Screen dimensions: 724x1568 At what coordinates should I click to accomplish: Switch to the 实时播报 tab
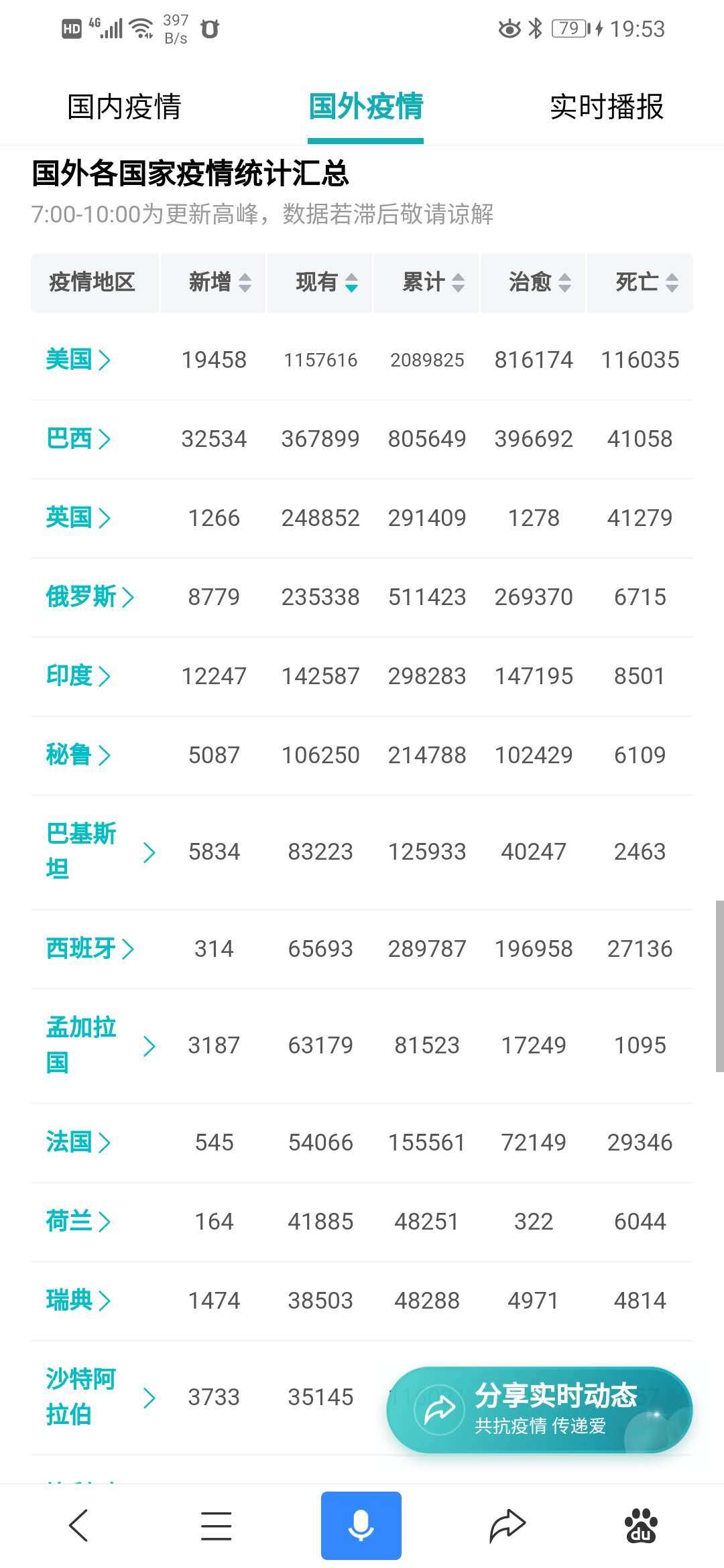[x=607, y=107]
